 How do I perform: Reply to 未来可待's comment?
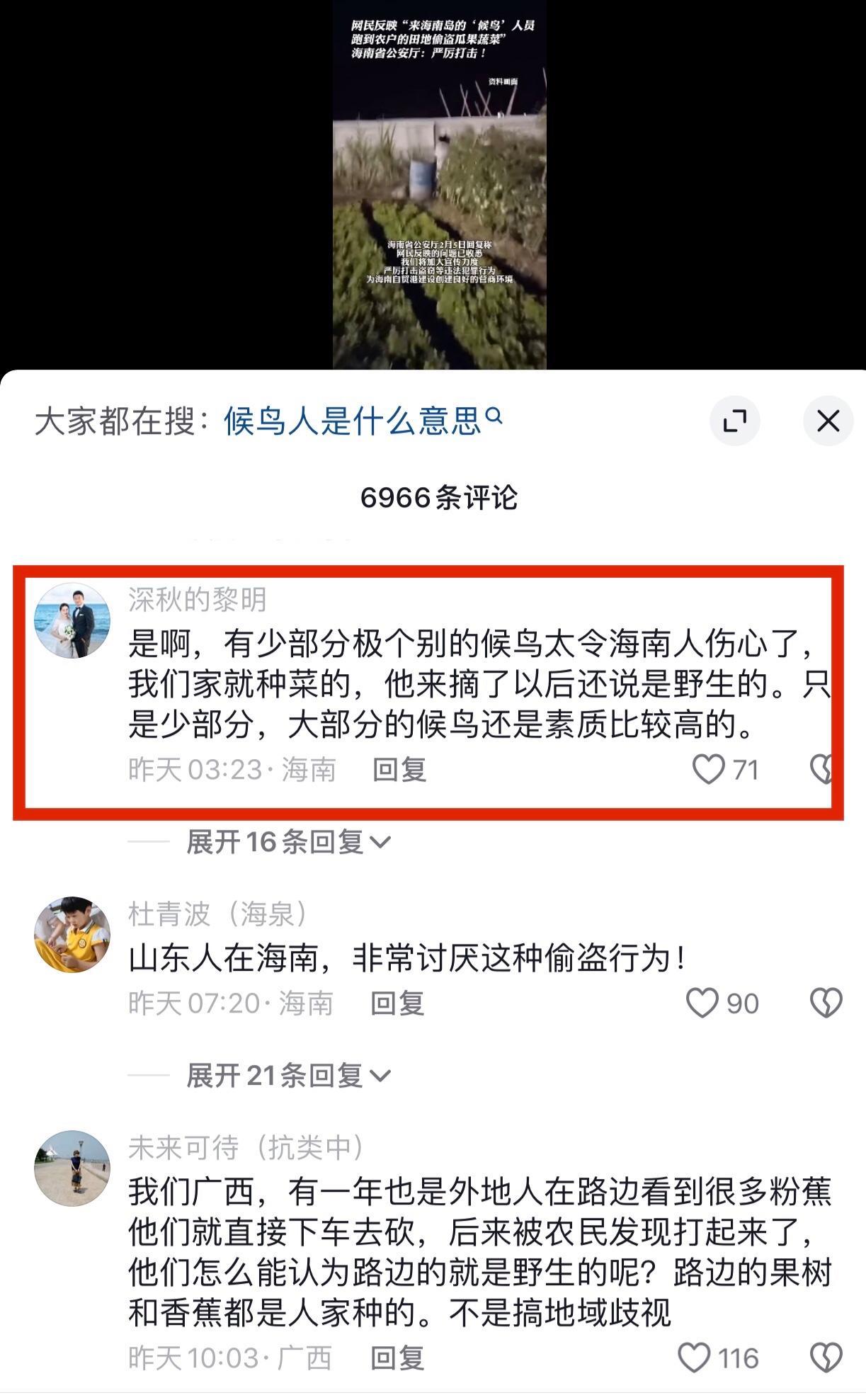click(x=397, y=1358)
